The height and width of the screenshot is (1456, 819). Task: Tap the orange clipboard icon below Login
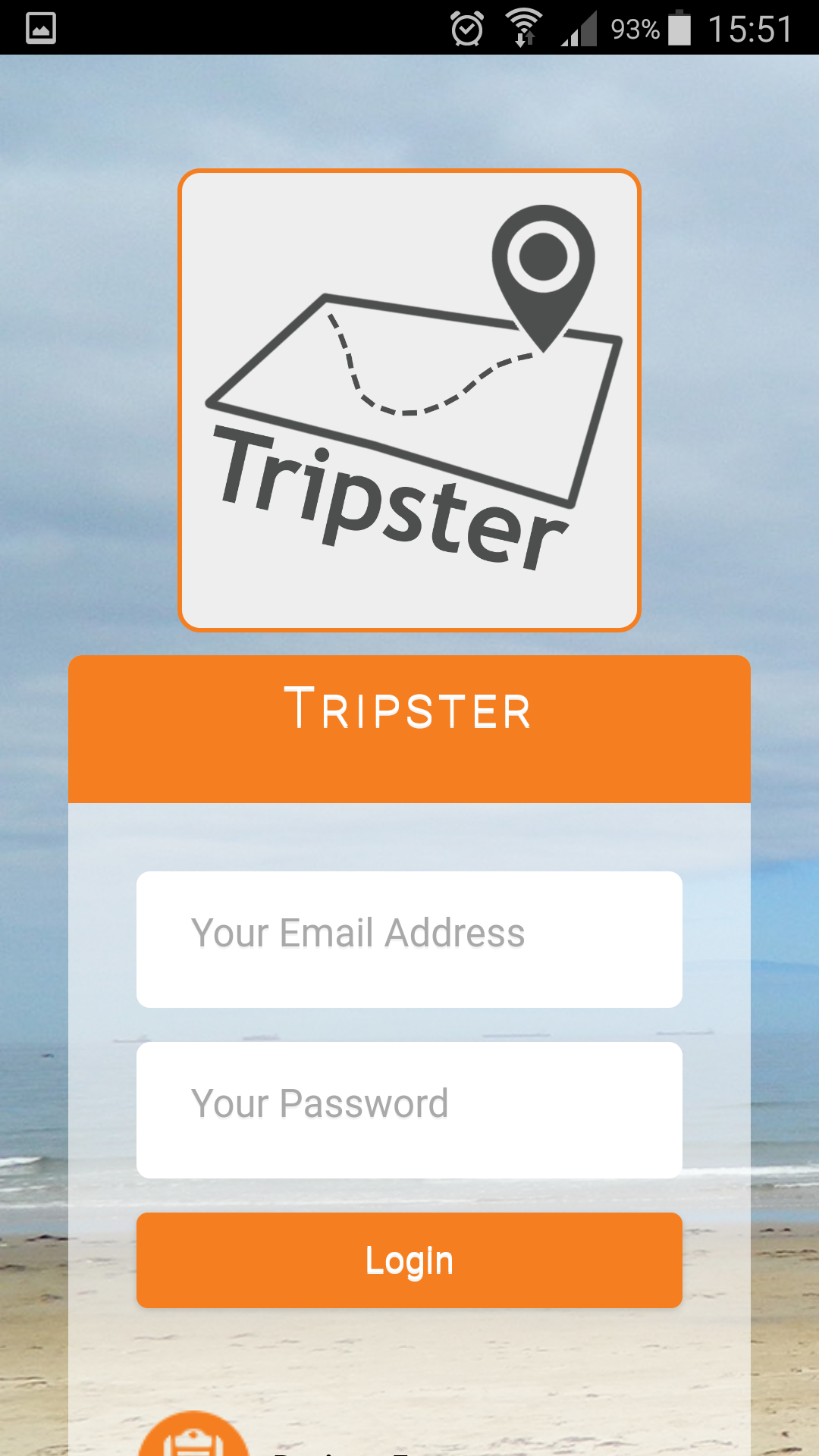tap(194, 1434)
